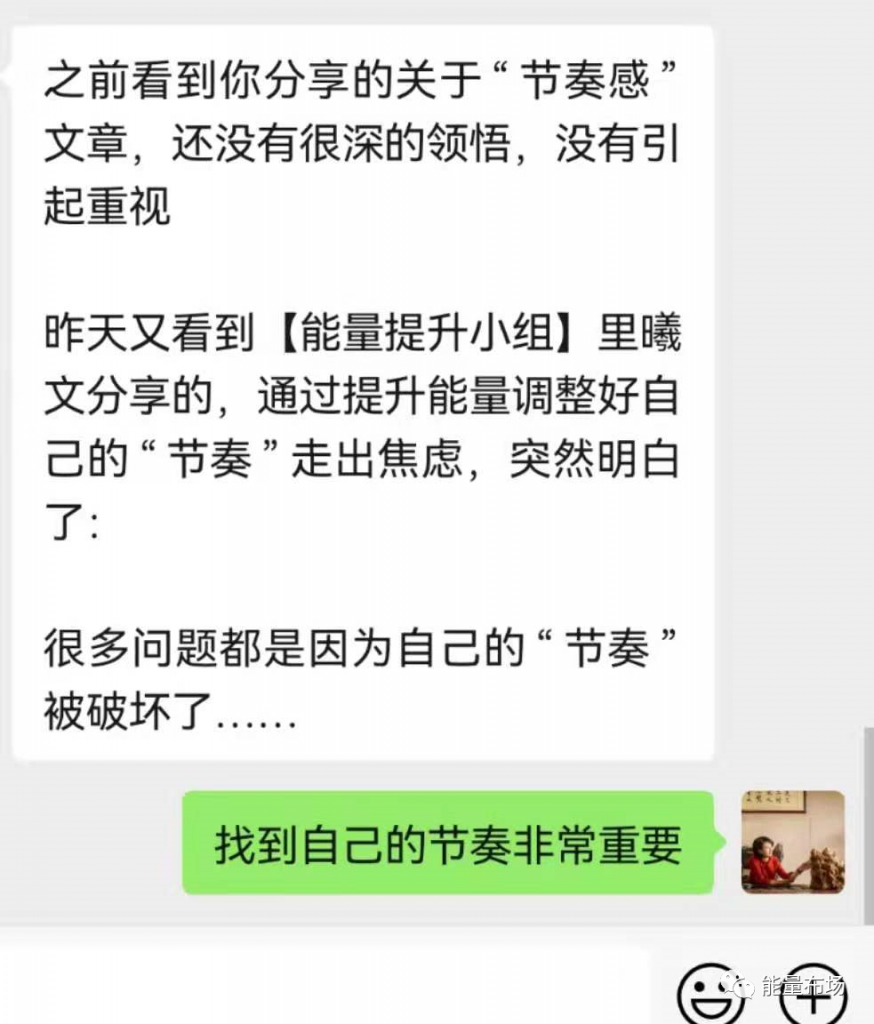Open the sender's profile avatar
The image size is (874, 1024).
(792, 841)
